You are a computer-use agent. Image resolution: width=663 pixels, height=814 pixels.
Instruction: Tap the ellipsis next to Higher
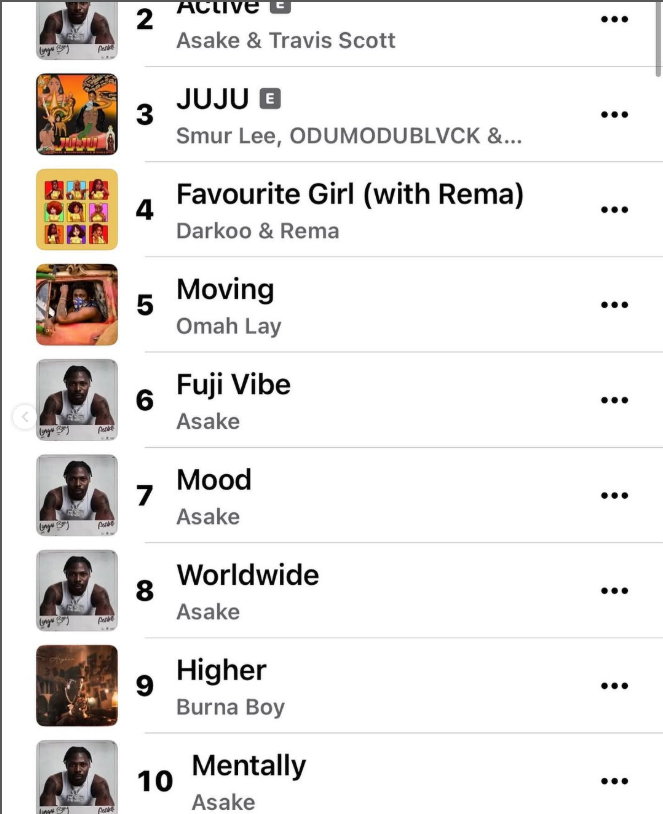[614, 686]
